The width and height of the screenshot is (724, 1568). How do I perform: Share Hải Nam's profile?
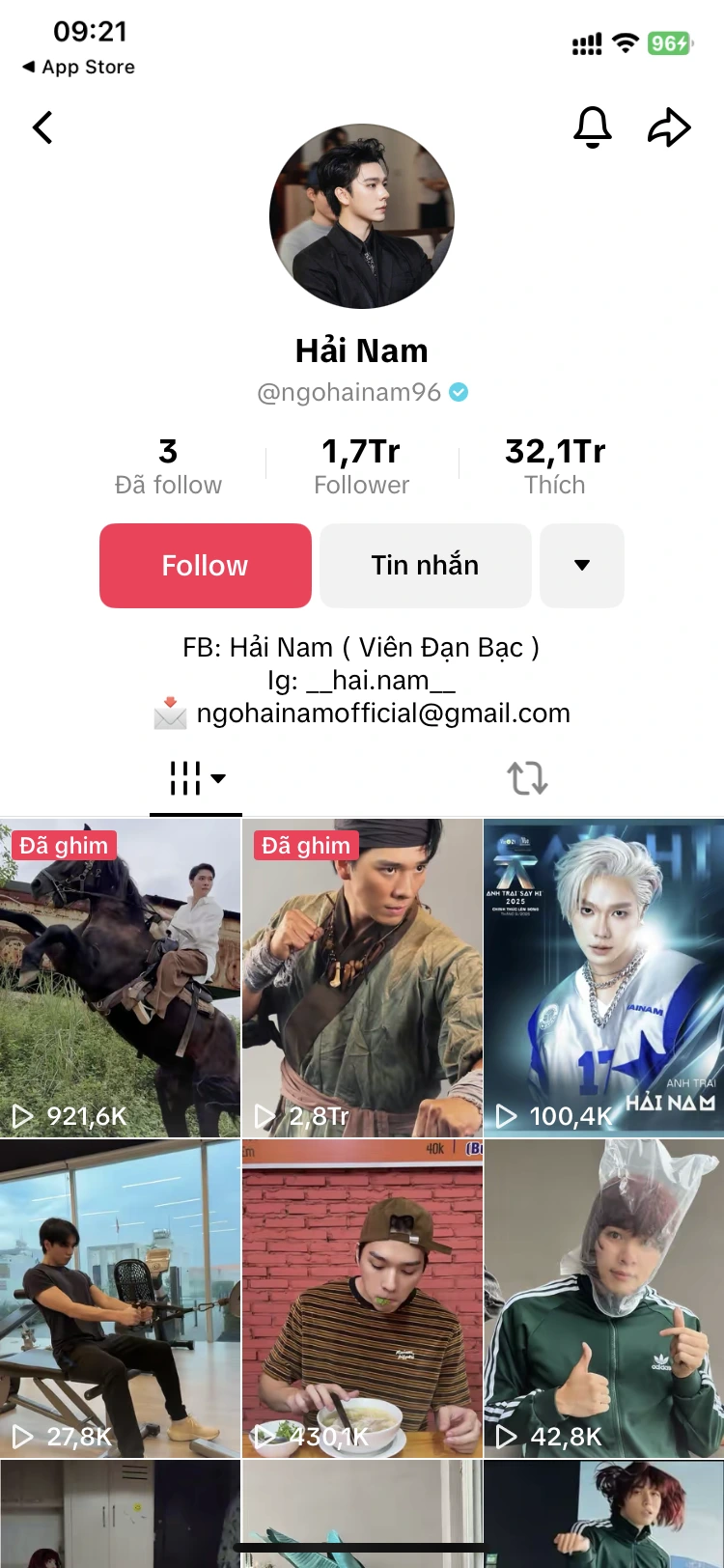669,127
